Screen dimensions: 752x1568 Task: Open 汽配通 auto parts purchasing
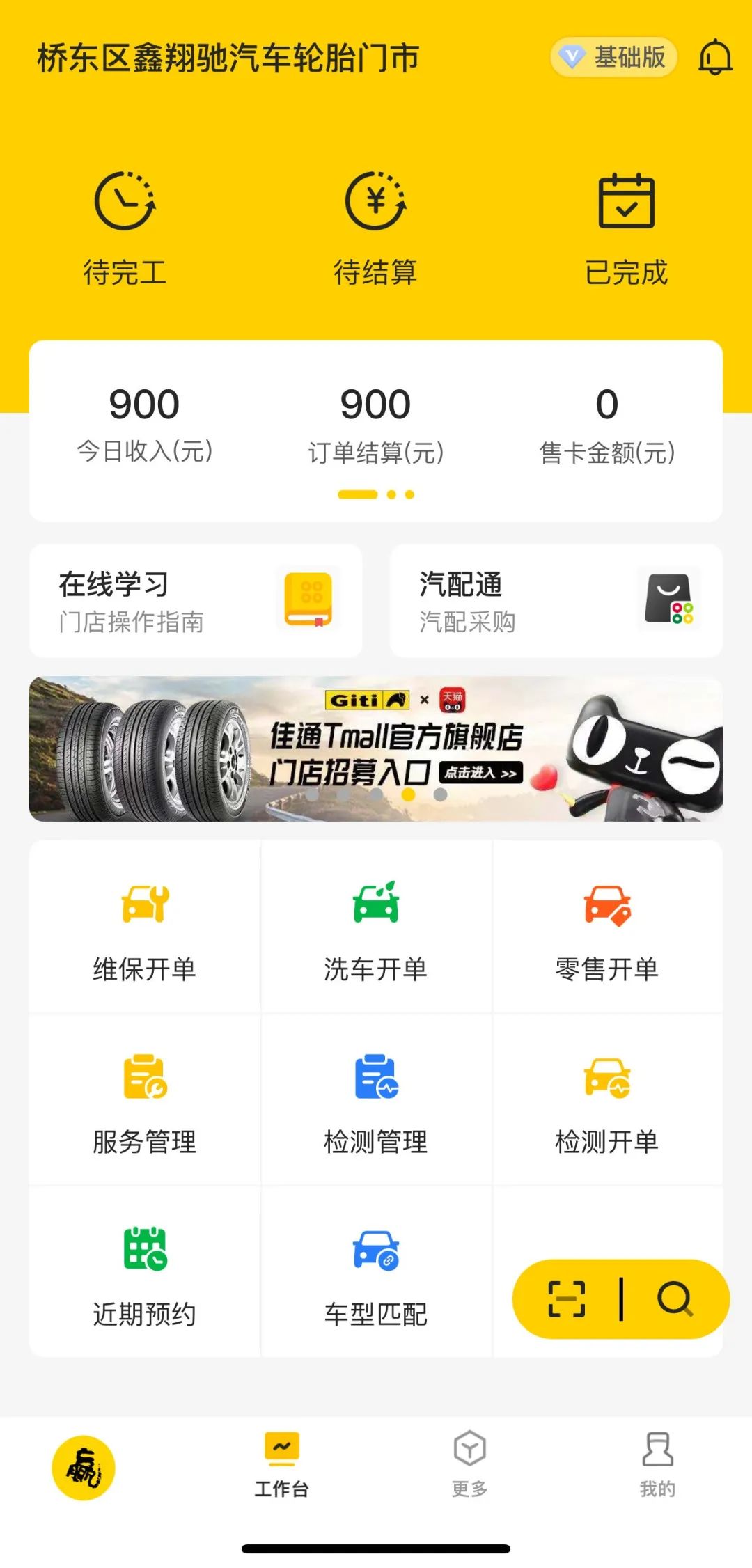(x=556, y=602)
